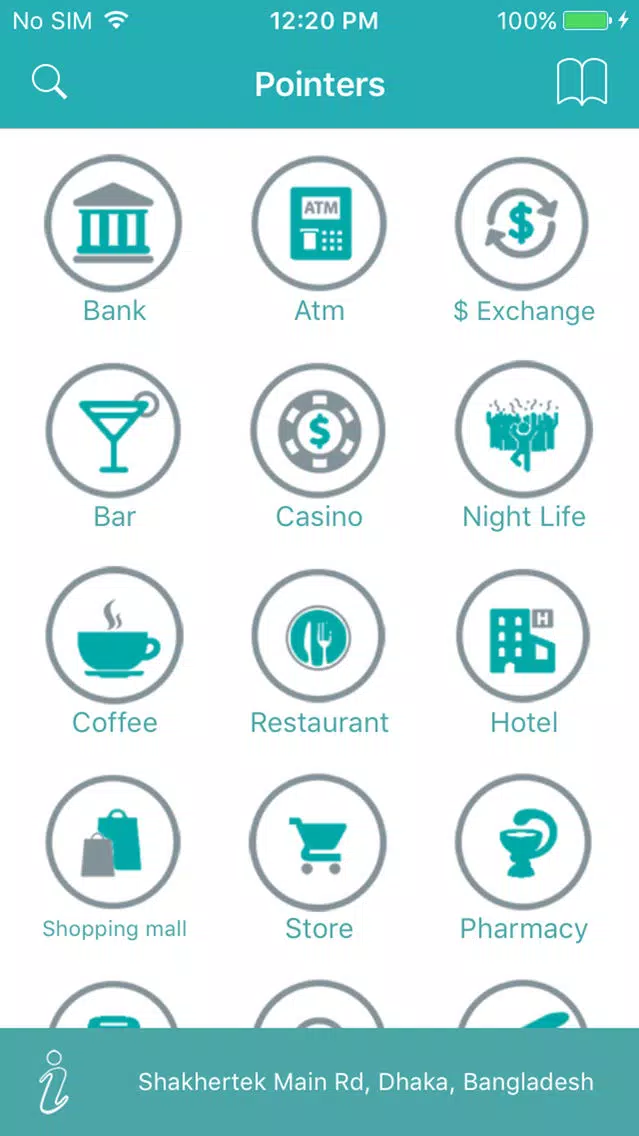
Task: Tap the info icon in bottom bar
Action: coord(54,1082)
